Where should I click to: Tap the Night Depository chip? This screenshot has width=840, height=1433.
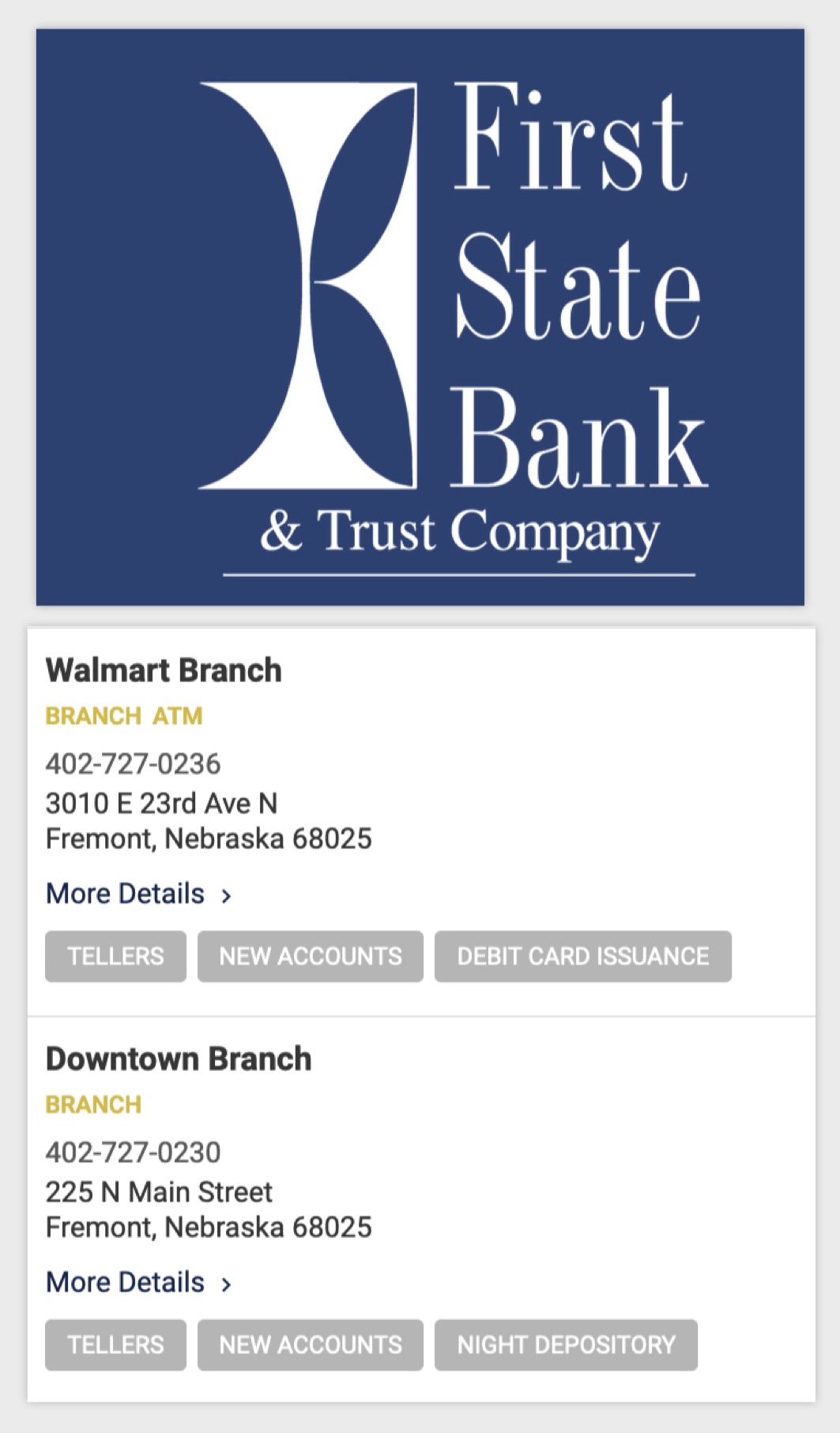(x=566, y=1344)
